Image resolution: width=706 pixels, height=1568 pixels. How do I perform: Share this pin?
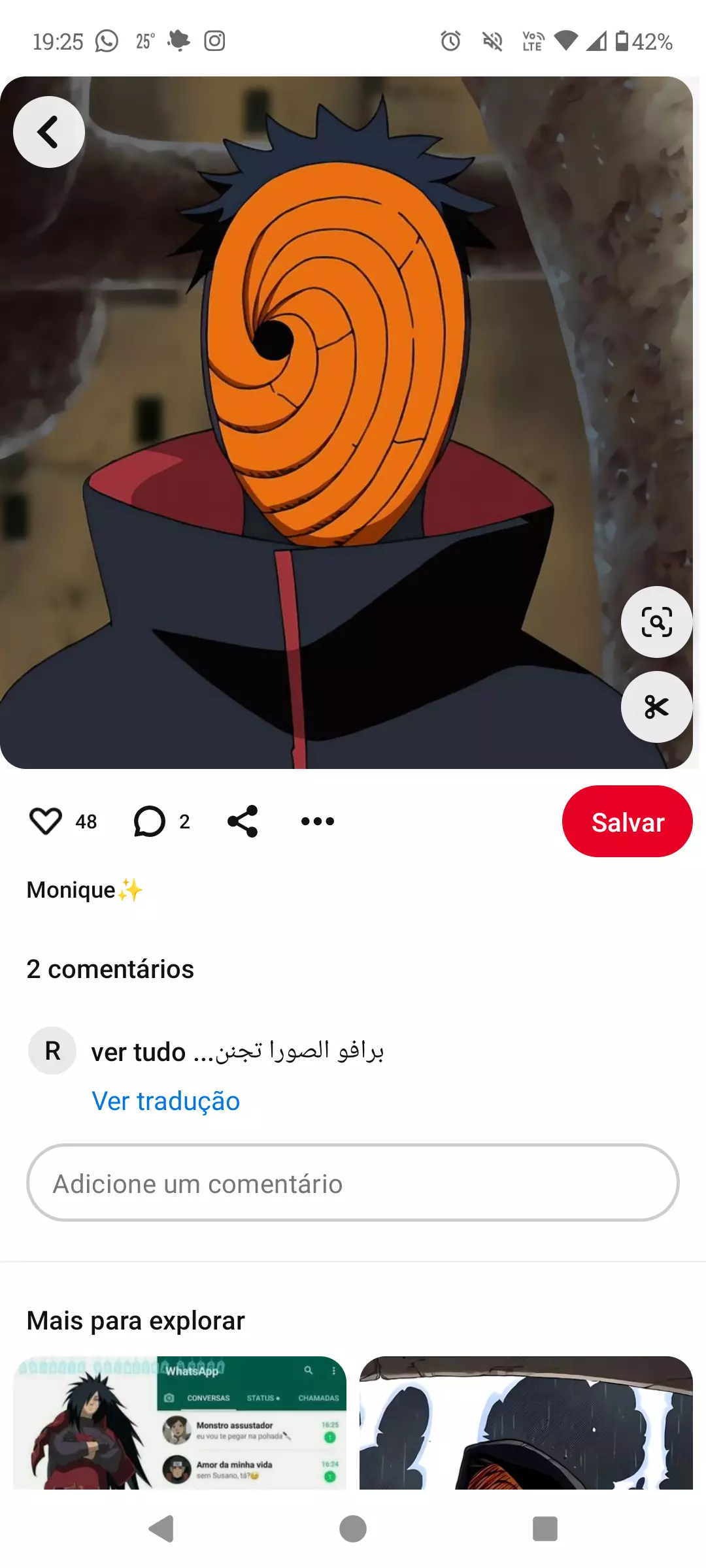[243, 821]
